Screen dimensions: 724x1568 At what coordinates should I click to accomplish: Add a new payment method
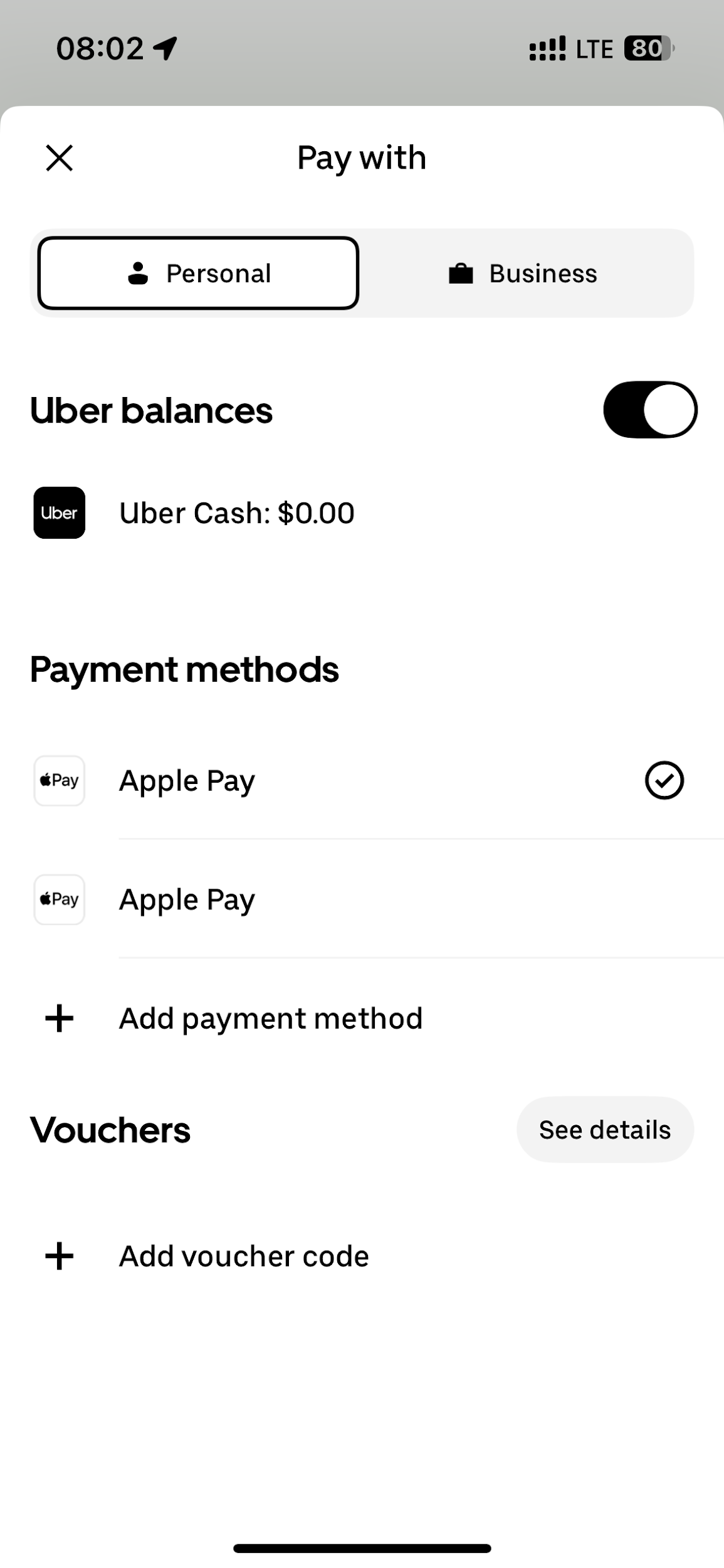point(270,1019)
